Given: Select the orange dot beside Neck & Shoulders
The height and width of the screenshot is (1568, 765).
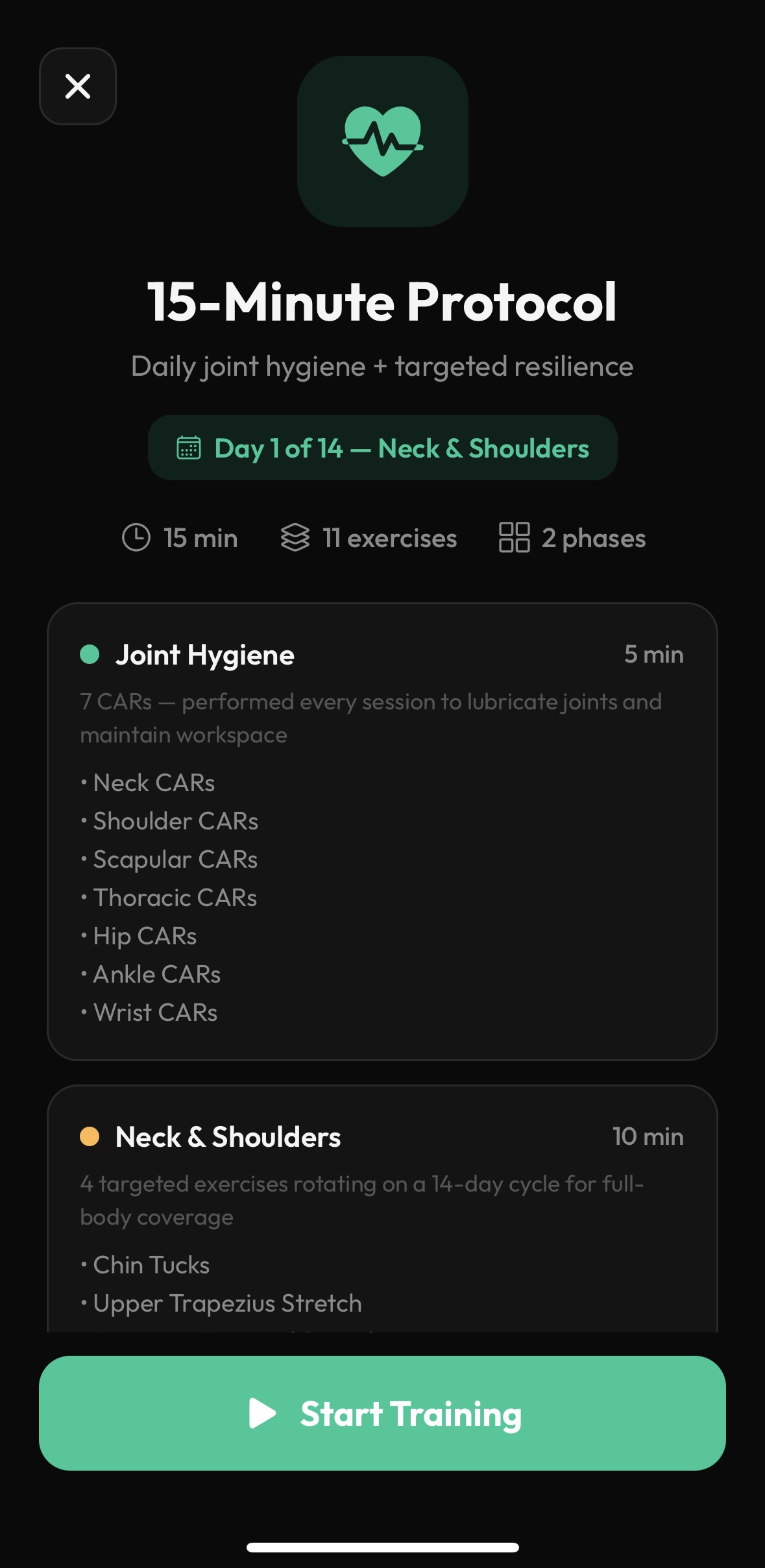Looking at the screenshot, I should point(88,1137).
